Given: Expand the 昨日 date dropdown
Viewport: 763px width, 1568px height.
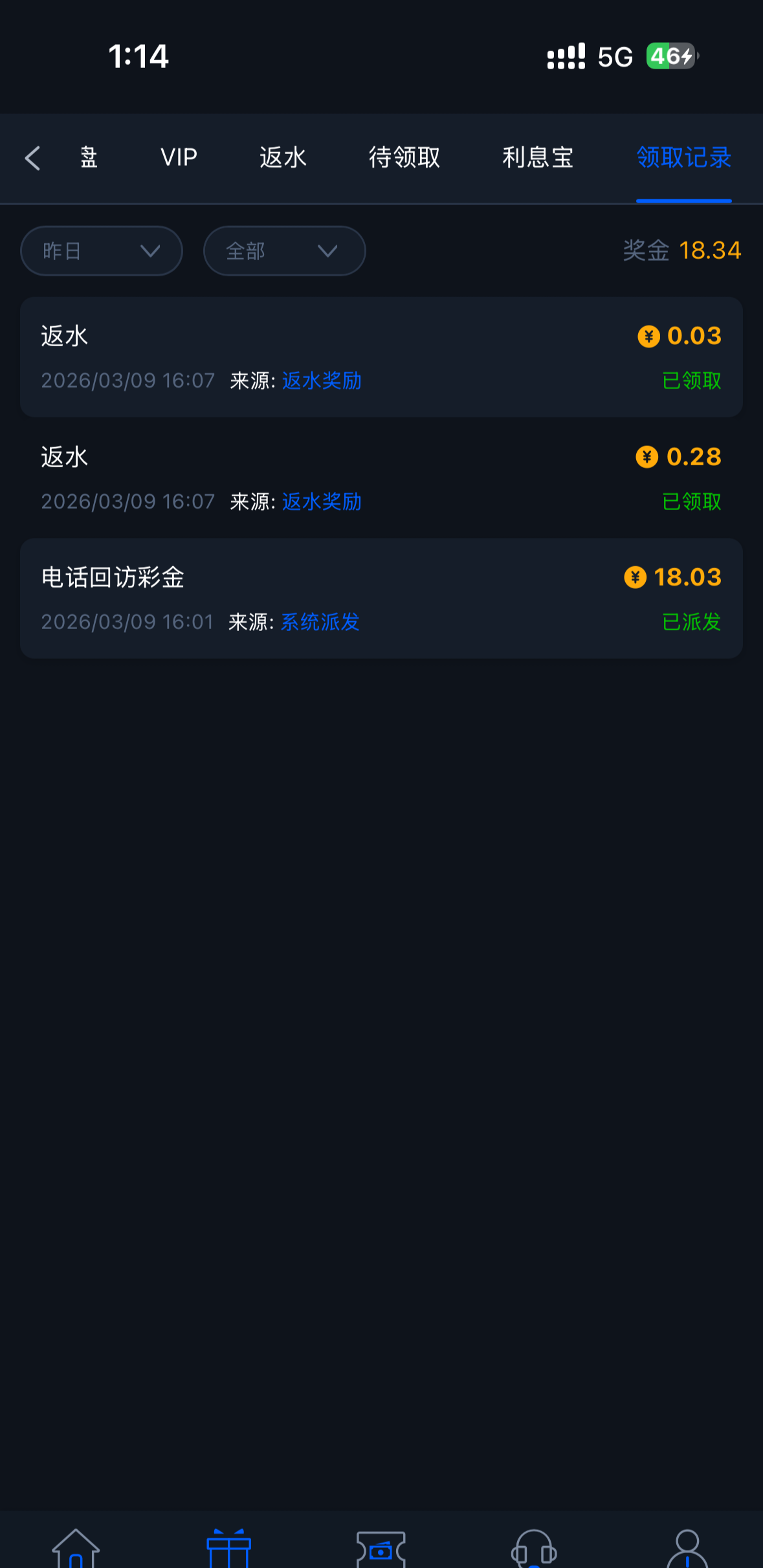Looking at the screenshot, I should point(102,251).
